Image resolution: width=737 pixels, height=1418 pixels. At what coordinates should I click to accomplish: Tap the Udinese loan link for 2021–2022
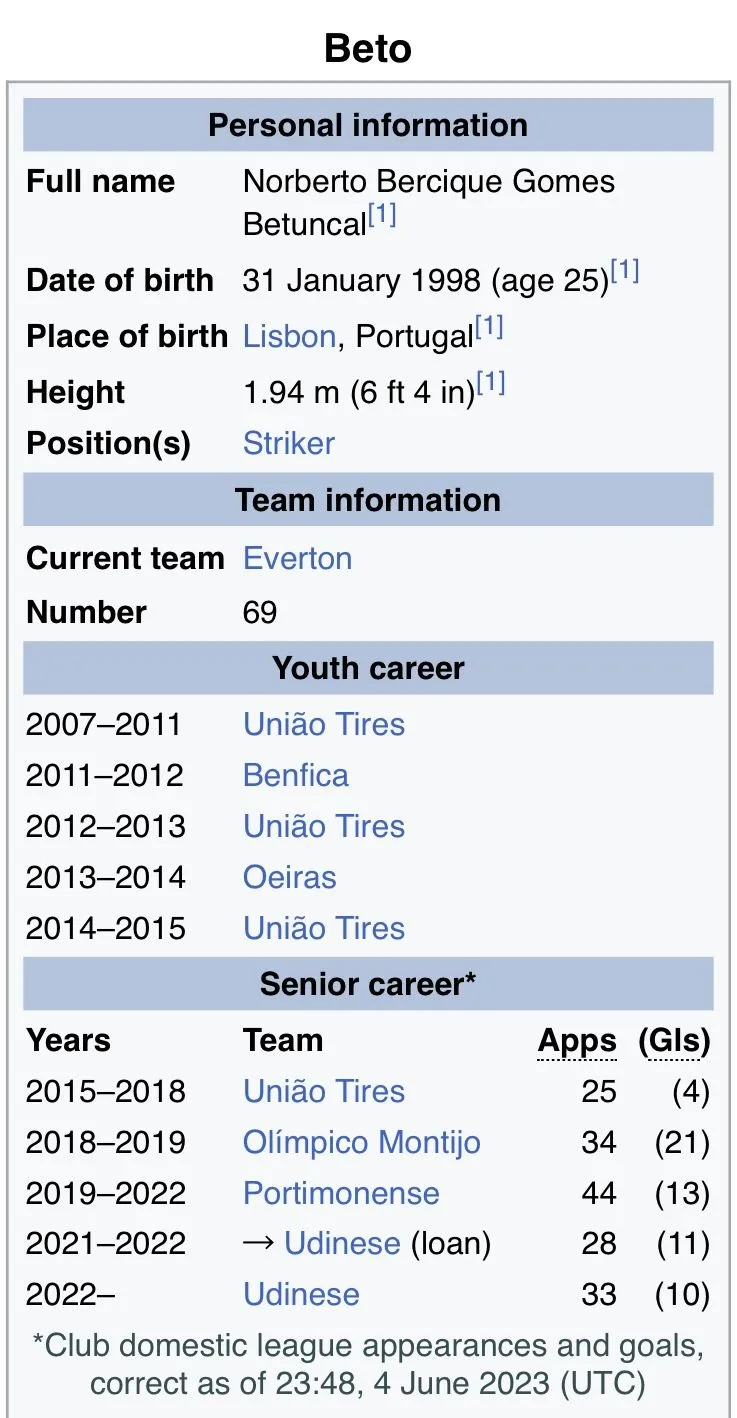point(342,1244)
